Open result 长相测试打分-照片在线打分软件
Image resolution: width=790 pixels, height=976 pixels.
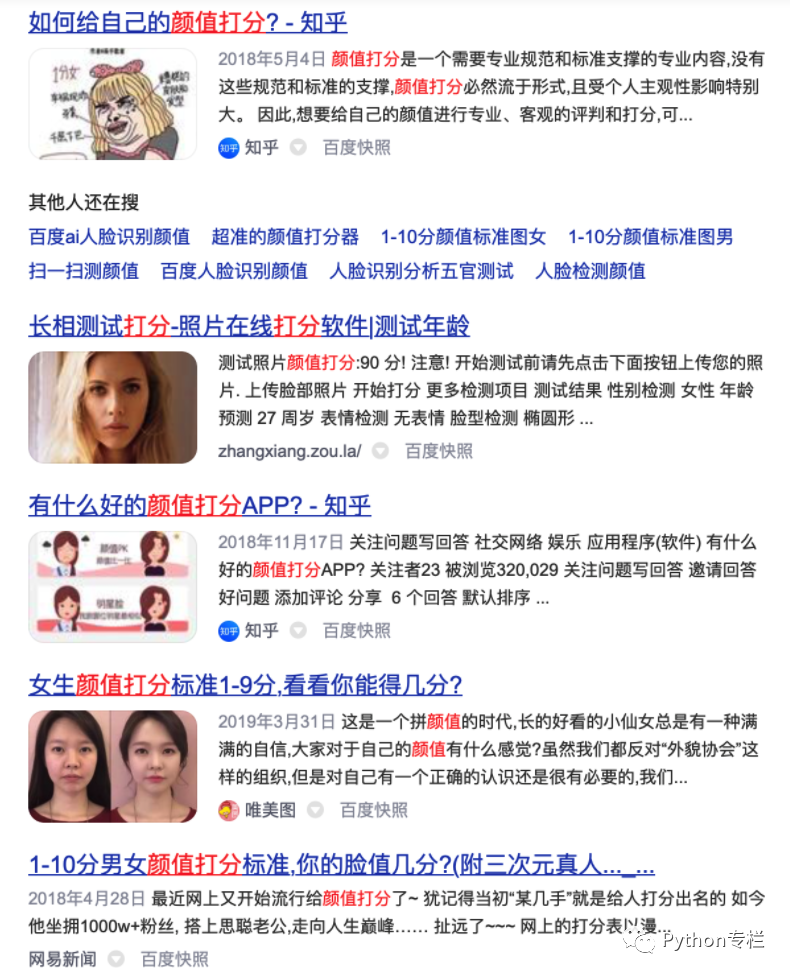(x=249, y=326)
